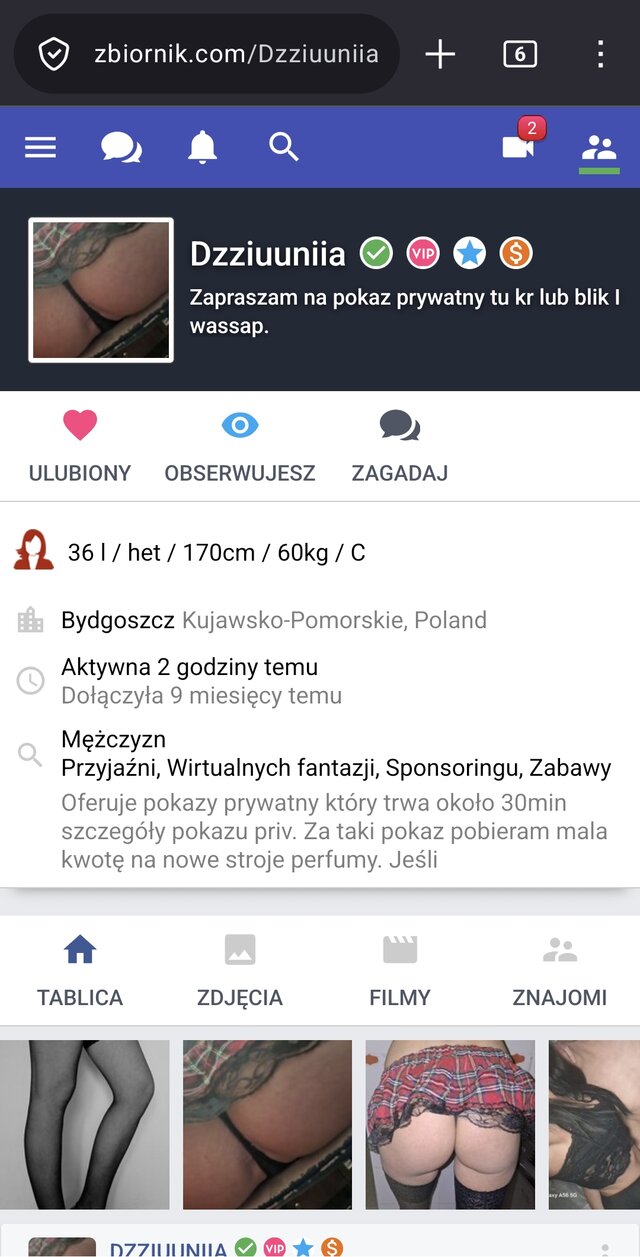Open the notifications bell
The width and height of the screenshot is (640, 1257).
click(202, 148)
